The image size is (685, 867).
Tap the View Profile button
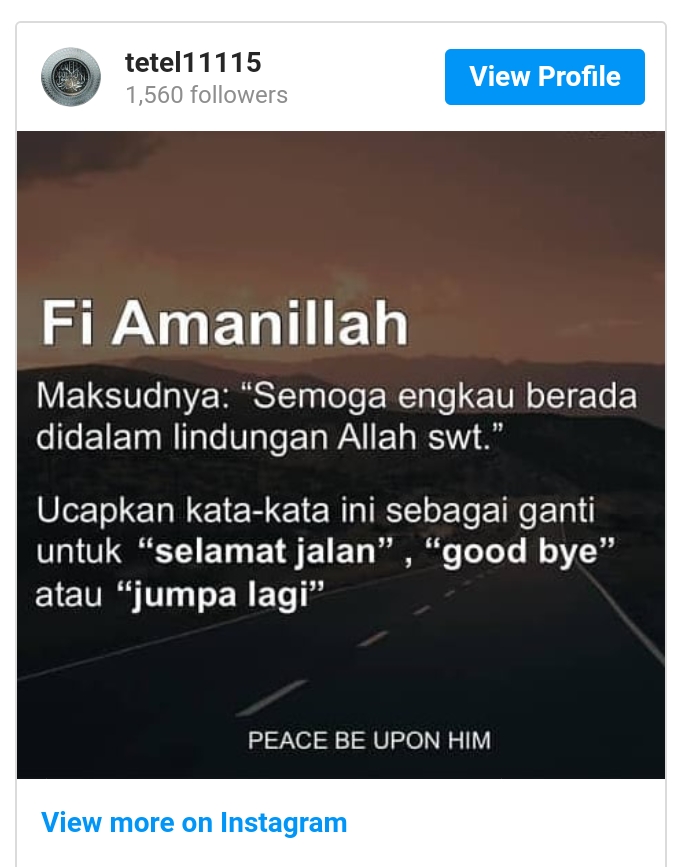click(544, 77)
